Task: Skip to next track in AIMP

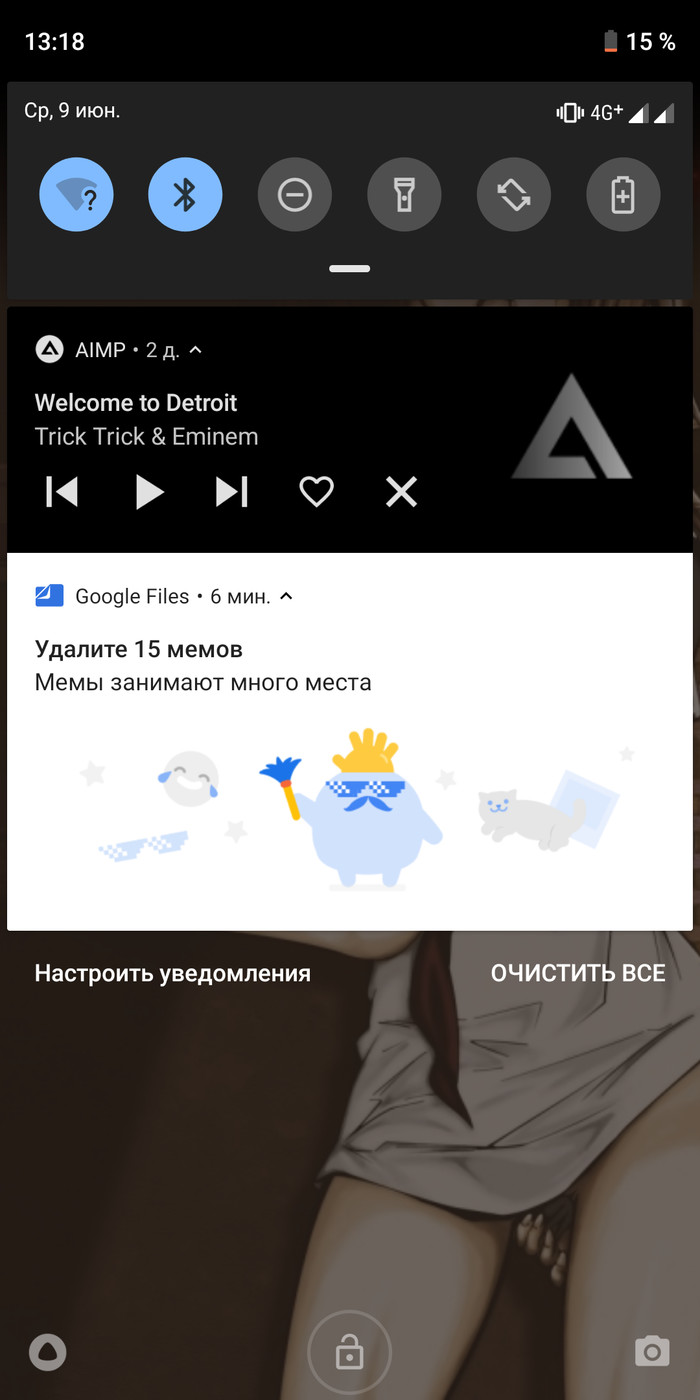Action: [232, 492]
